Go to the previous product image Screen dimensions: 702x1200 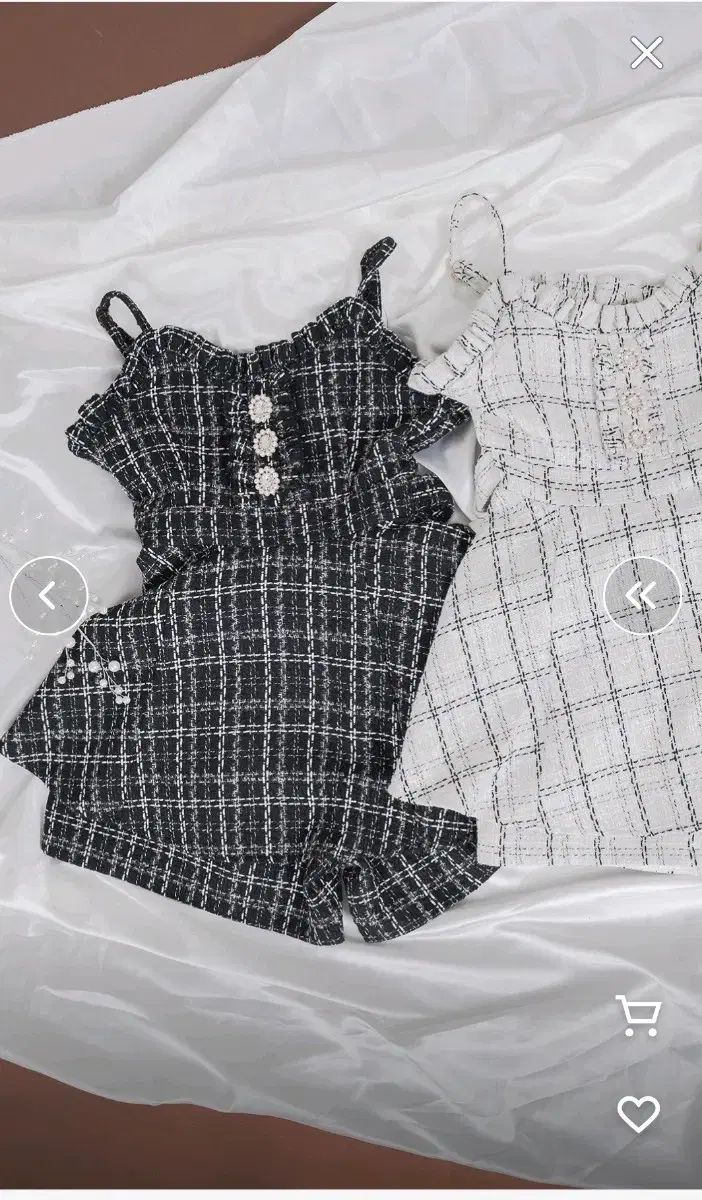point(48,596)
